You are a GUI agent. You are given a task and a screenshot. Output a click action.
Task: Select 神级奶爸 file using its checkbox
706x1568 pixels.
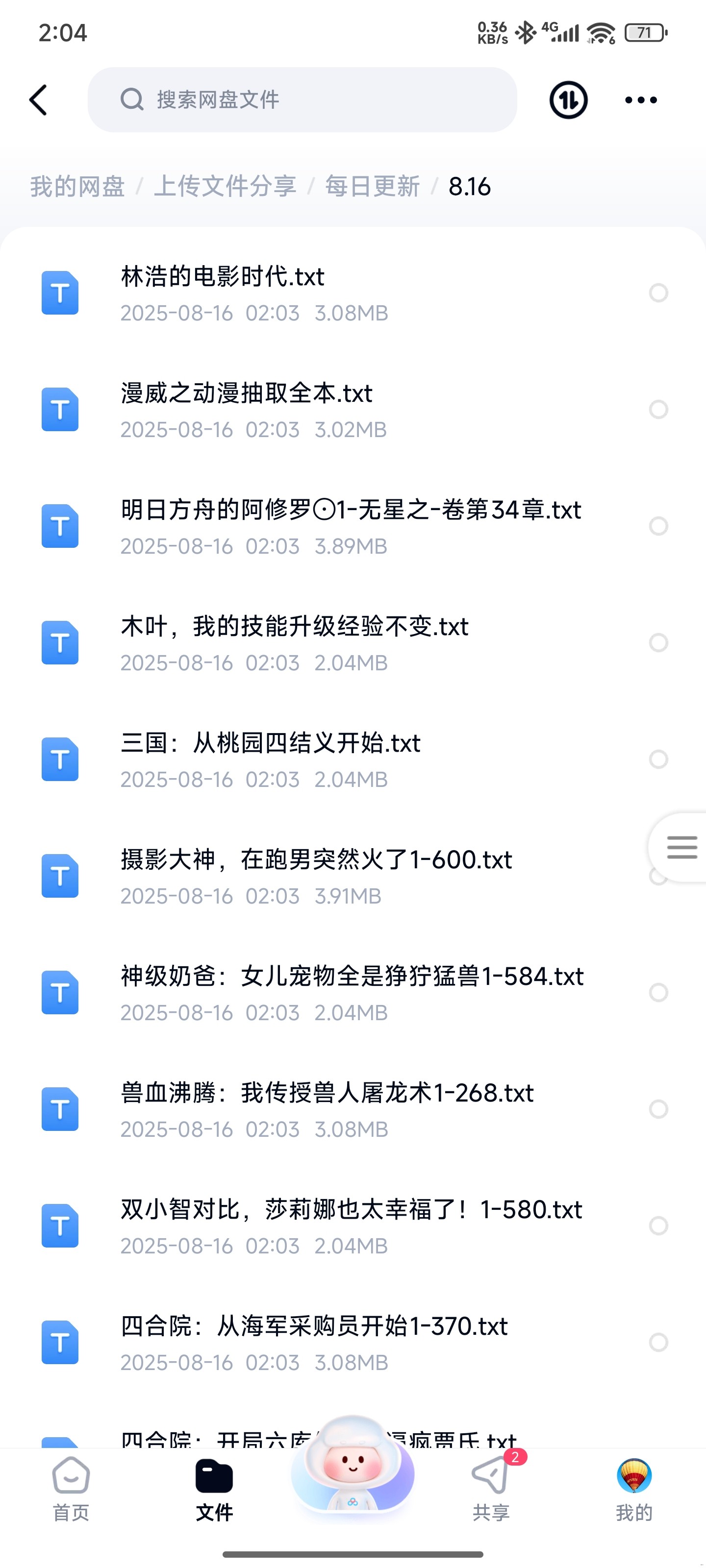pos(658,993)
